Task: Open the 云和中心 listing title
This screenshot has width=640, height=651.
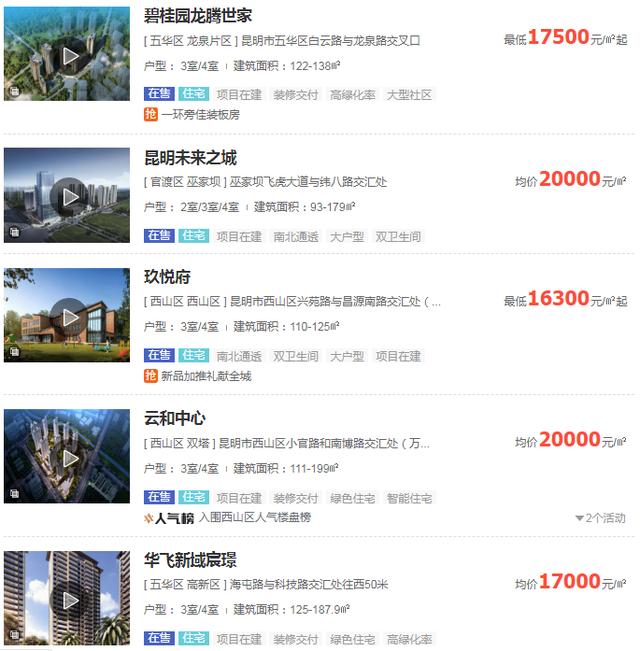Action: point(175,418)
